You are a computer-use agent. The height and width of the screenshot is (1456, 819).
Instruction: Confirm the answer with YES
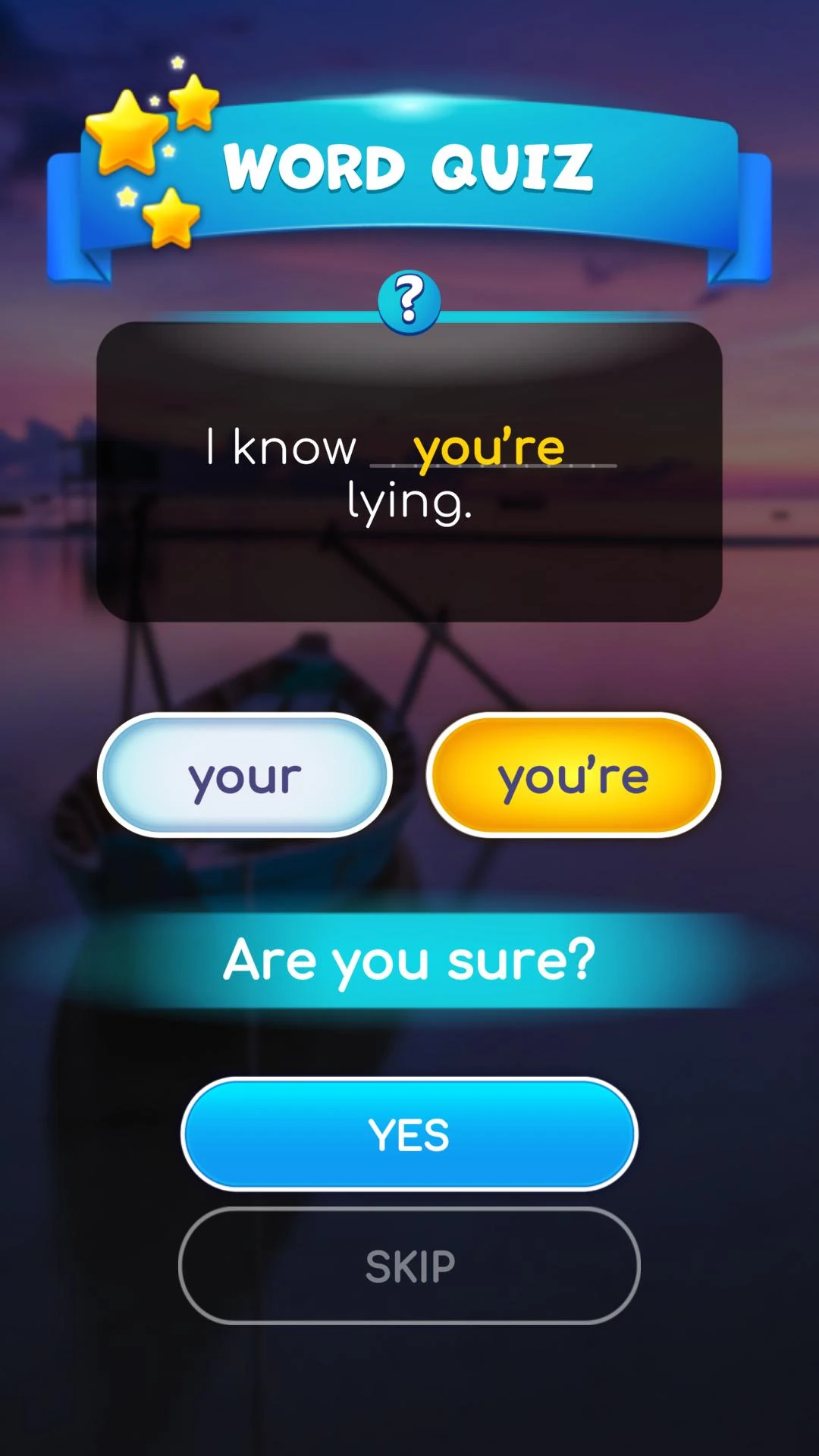point(409,1134)
